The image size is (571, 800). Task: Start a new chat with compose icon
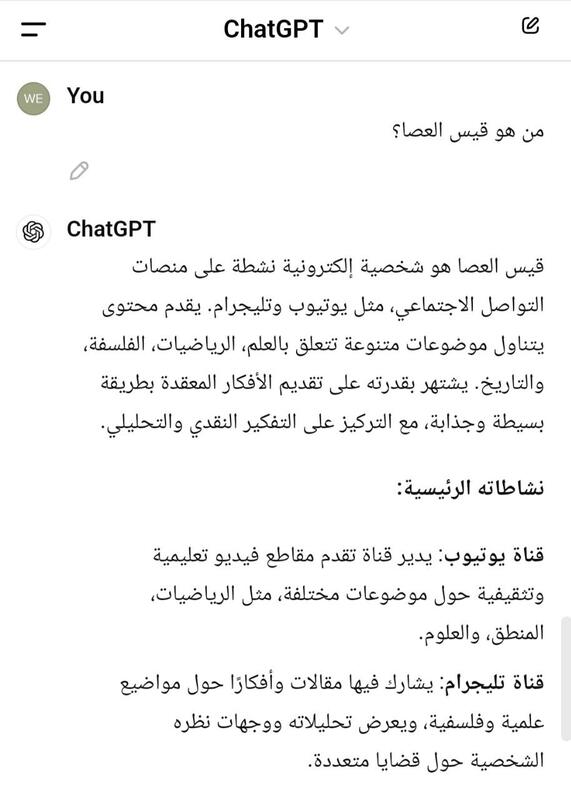point(530,26)
